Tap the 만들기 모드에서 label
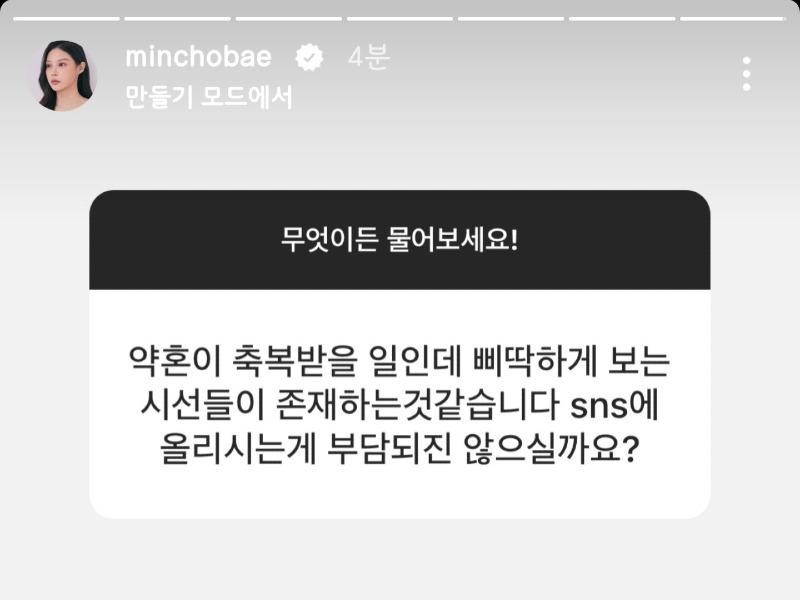Screen dimensions: 800x600 [209, 97]
